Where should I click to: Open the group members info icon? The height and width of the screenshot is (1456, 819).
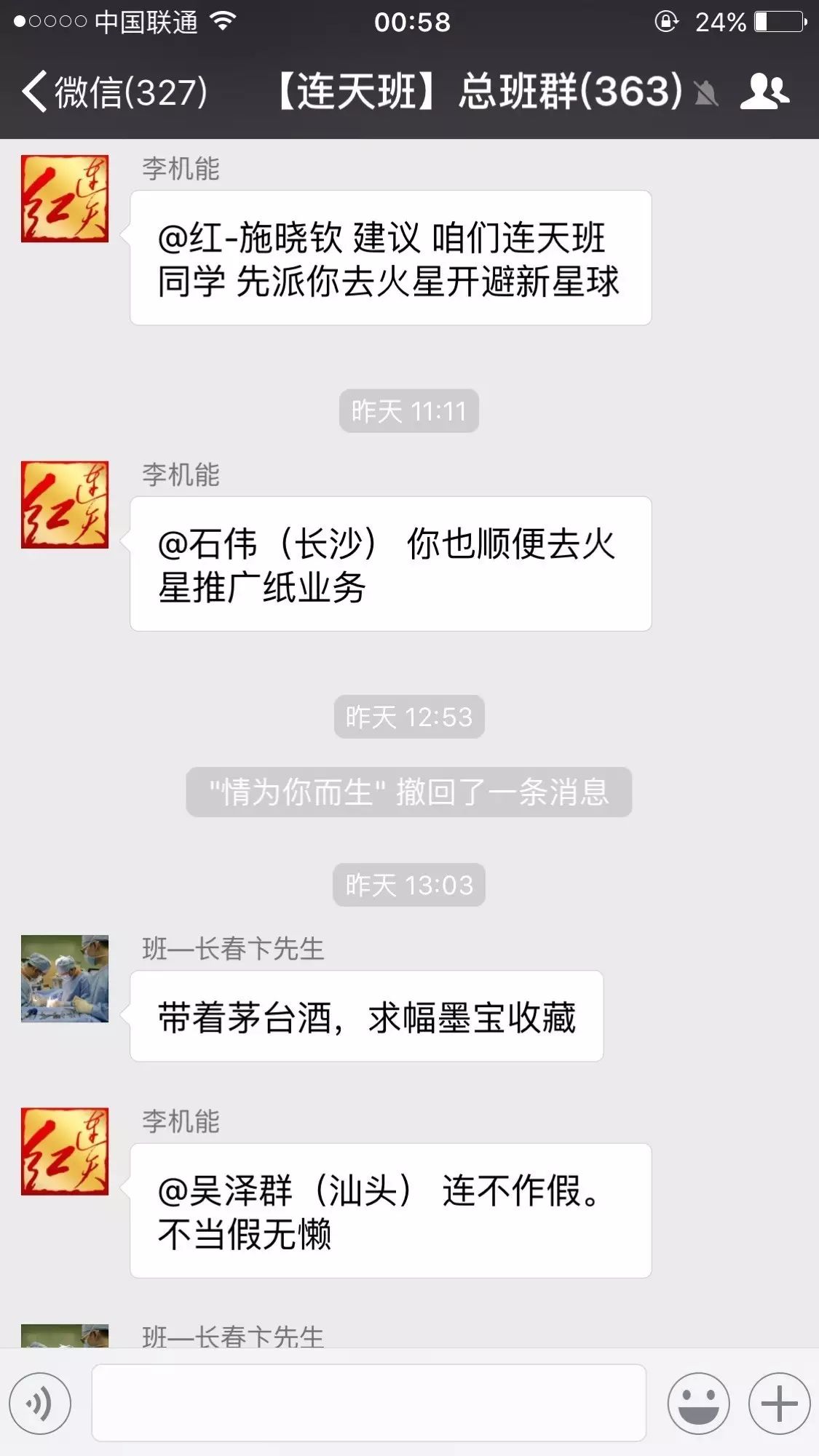(x=764, y=92)
